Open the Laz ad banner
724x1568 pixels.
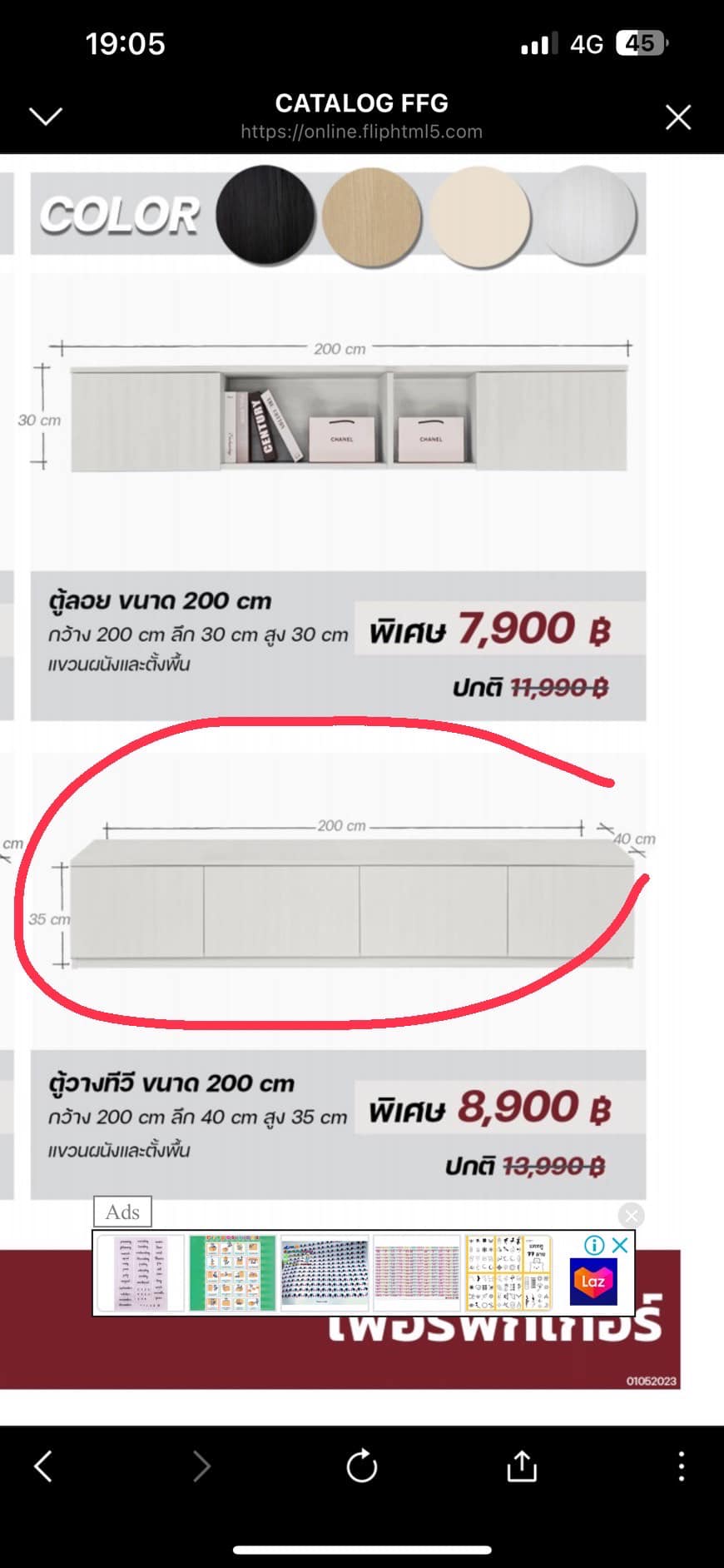[593, 1281]
